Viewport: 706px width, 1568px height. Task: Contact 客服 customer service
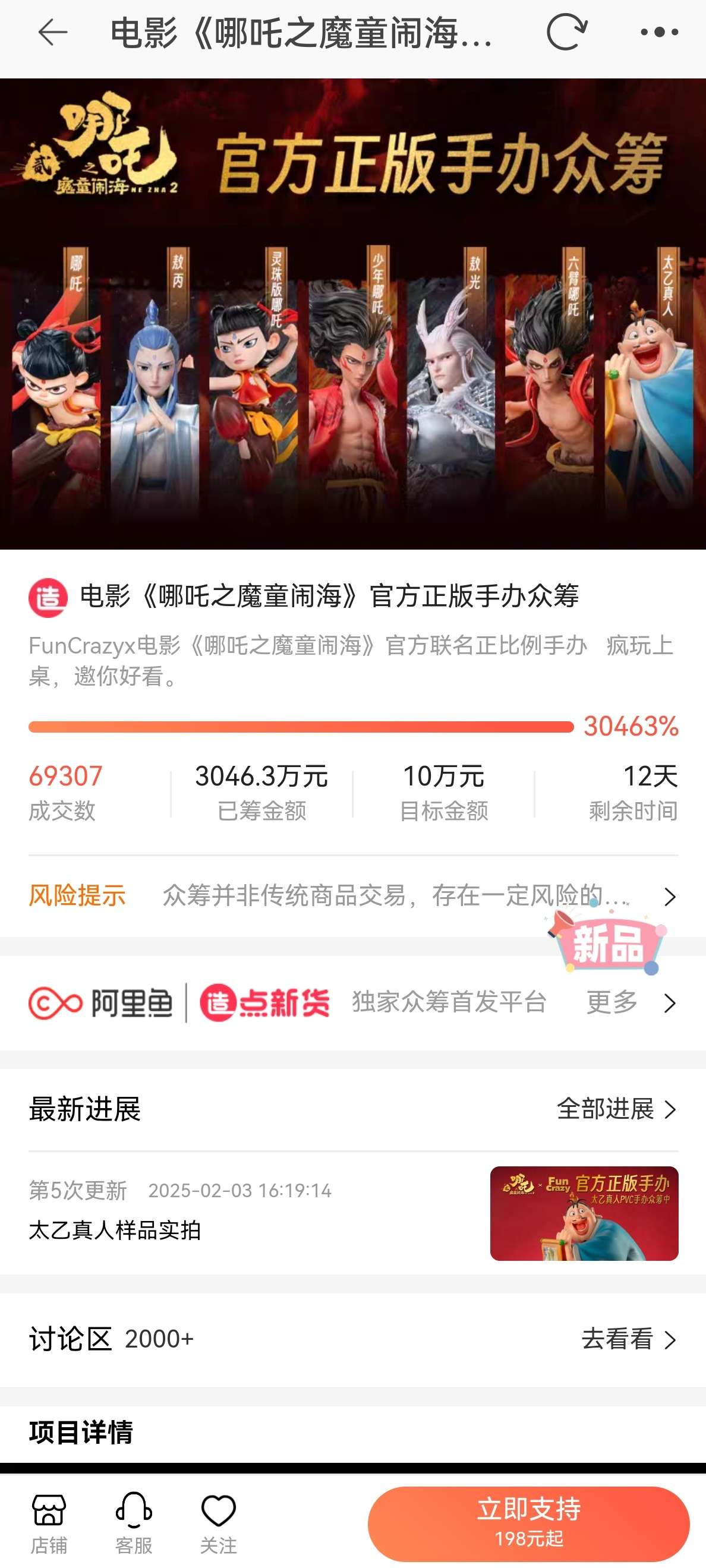tap(133, 1523)
